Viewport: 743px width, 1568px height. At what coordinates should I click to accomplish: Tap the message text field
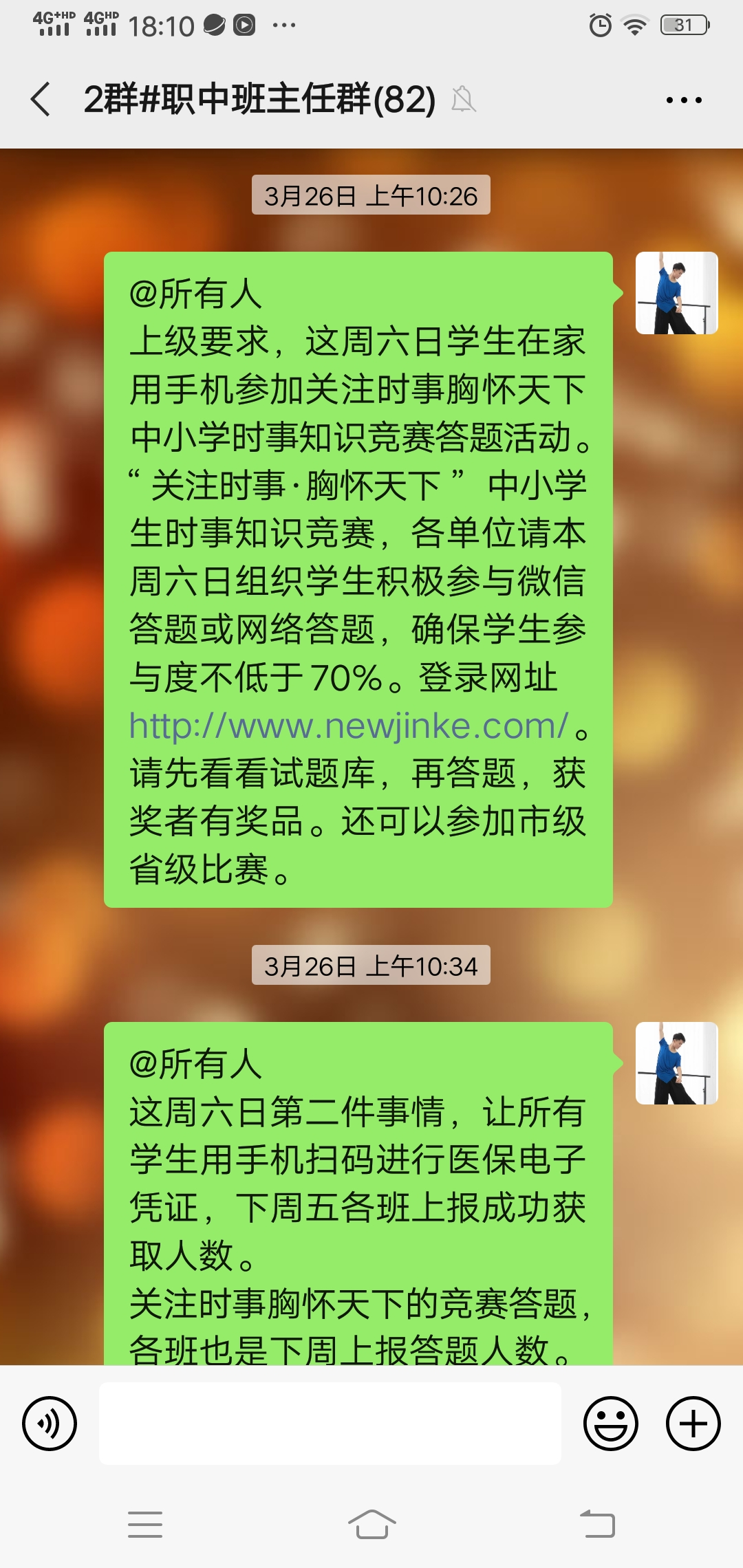[x=330, y=1424]
